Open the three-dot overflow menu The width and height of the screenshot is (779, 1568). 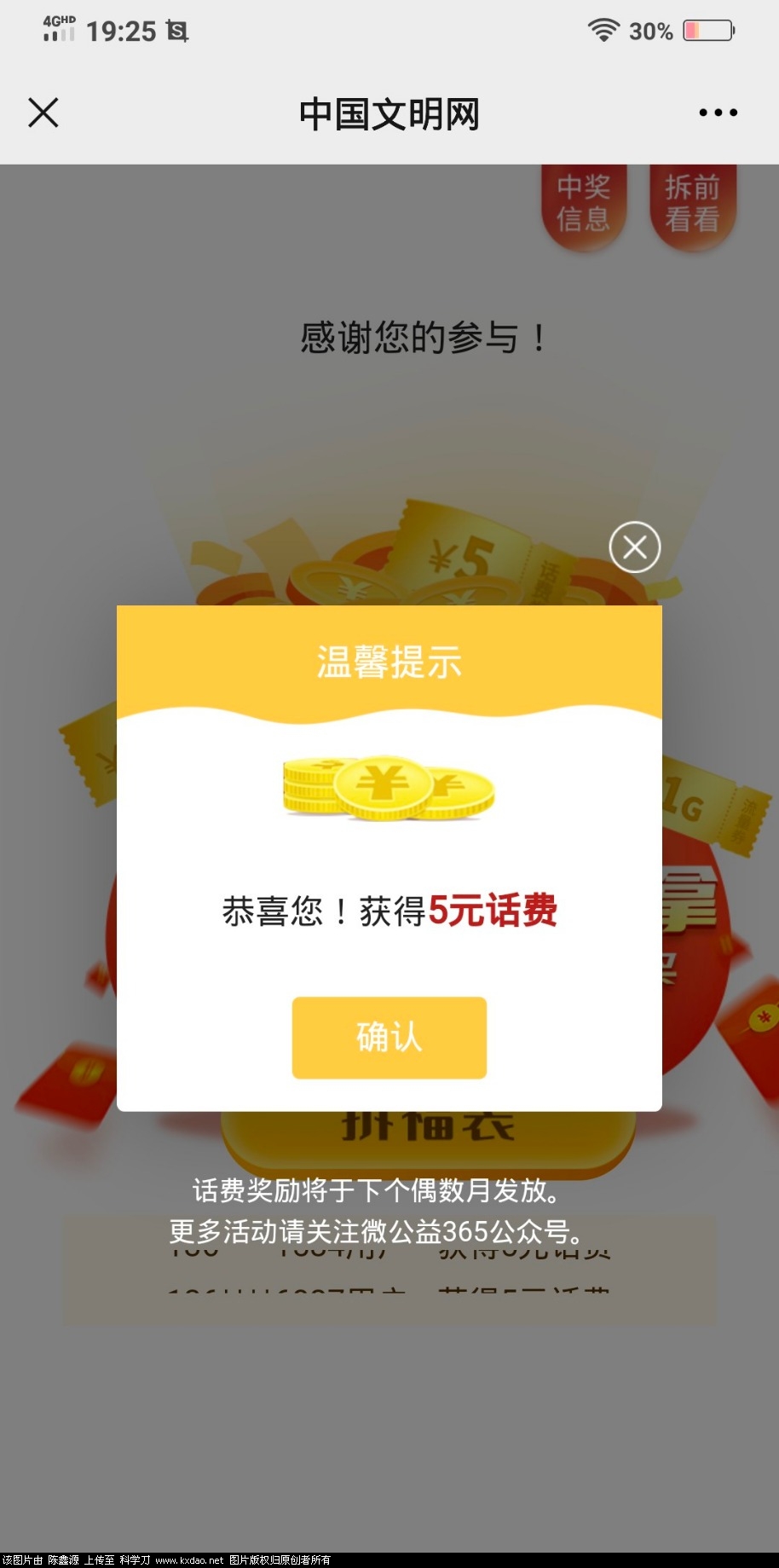[x=718, y=113]
